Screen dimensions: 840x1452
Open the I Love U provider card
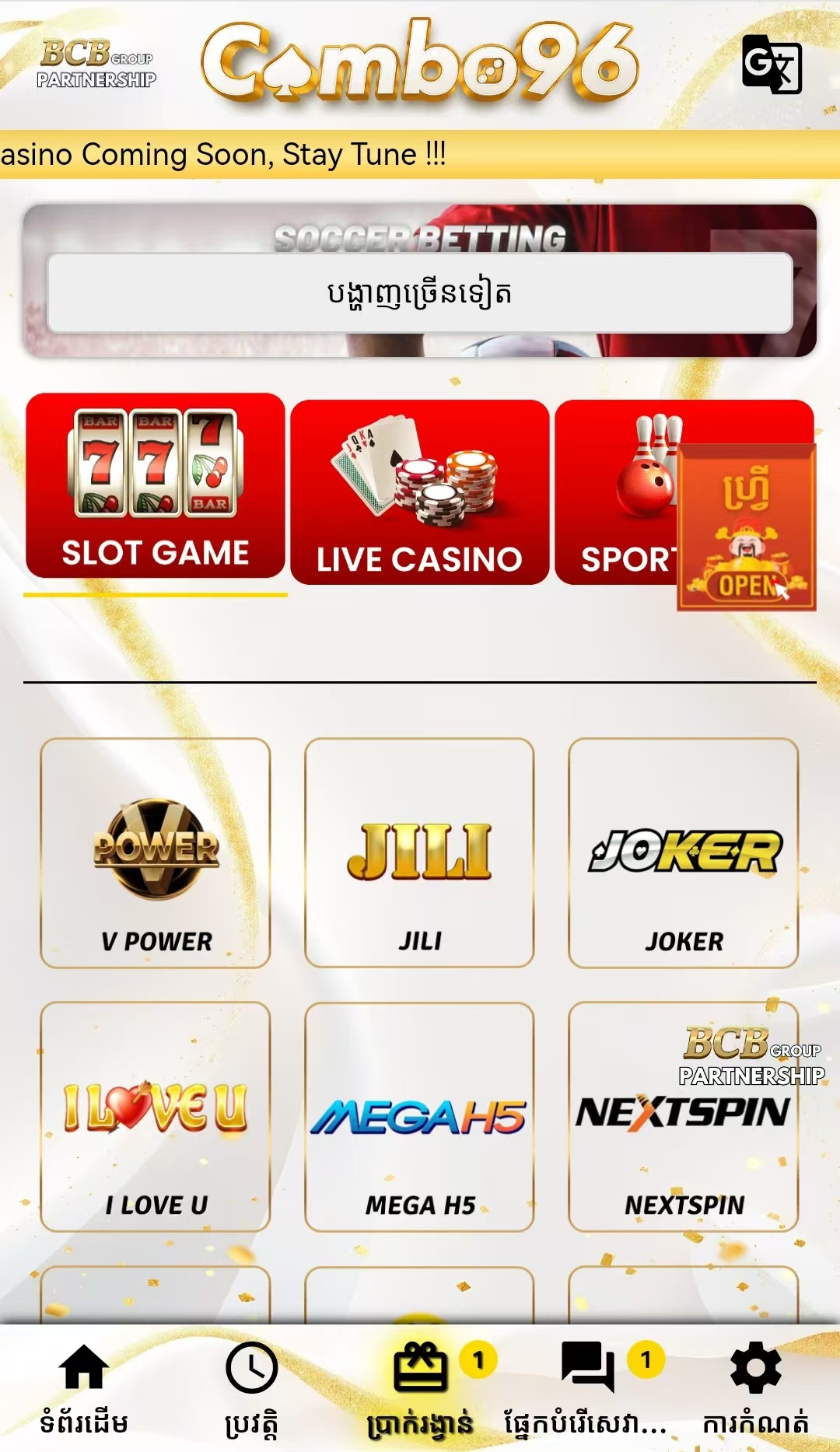point(156,1117)
